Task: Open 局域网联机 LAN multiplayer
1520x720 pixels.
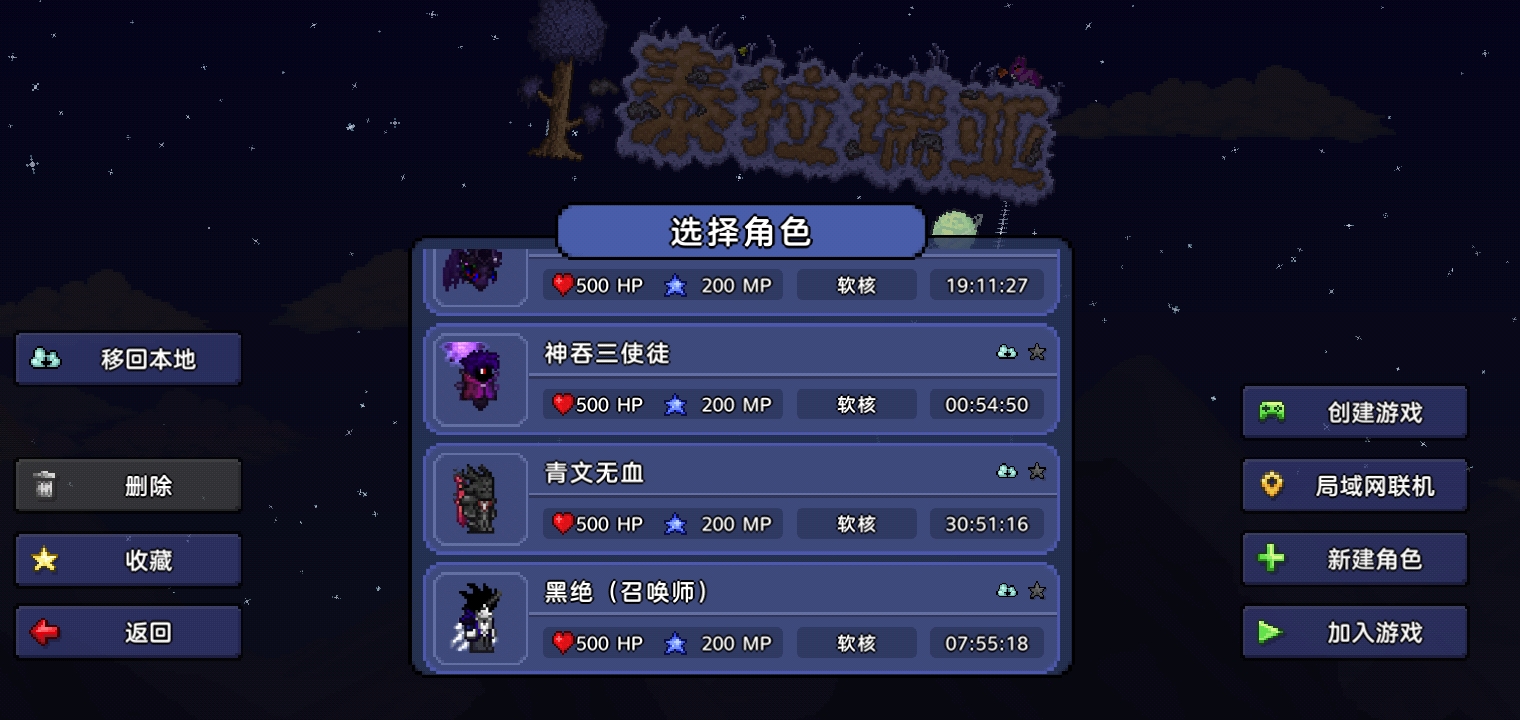Action: pos(1354,486)
